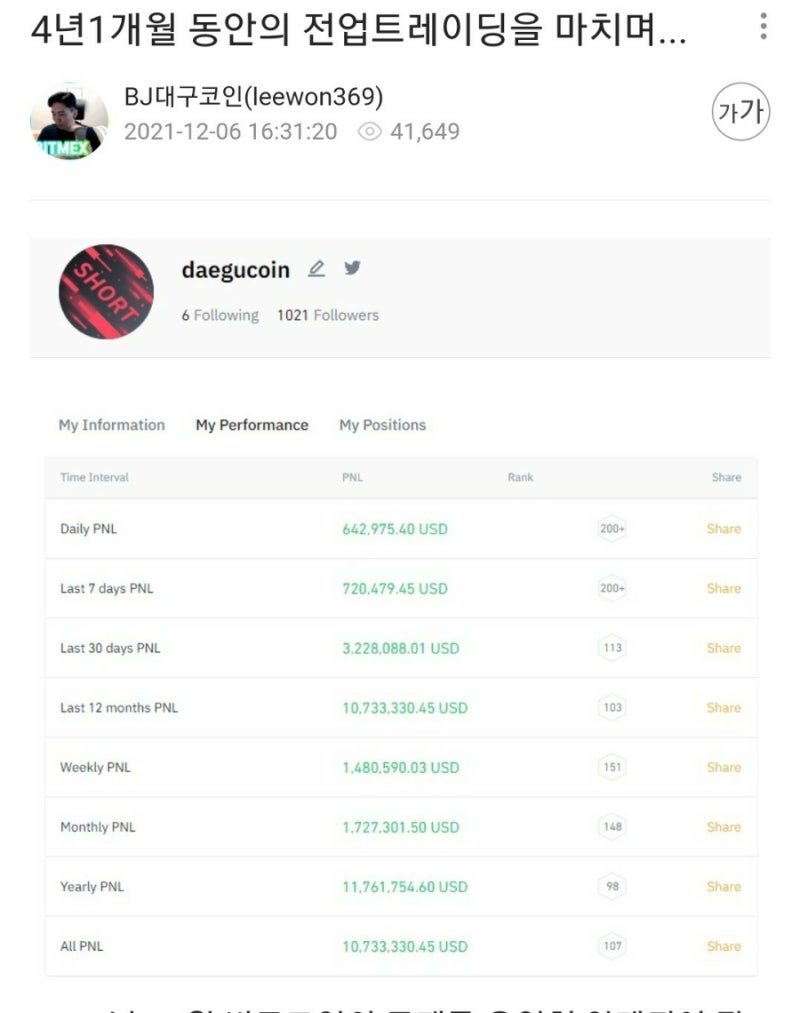
Task: Share the Daily PNL result
Action: coord(723,529)
